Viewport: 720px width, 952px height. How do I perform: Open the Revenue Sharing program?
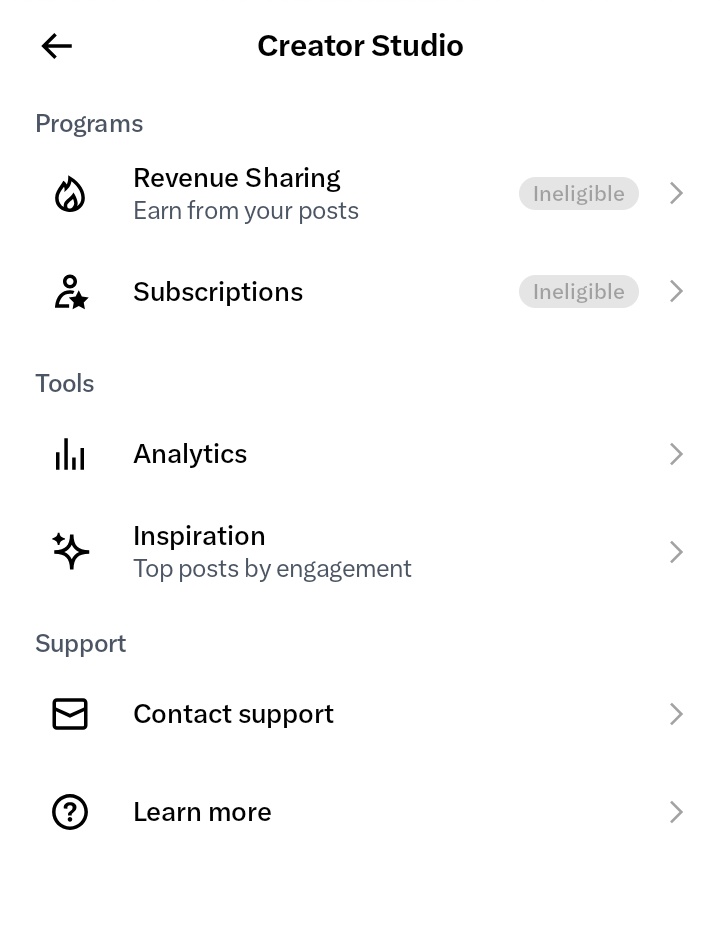click(360, 194)
